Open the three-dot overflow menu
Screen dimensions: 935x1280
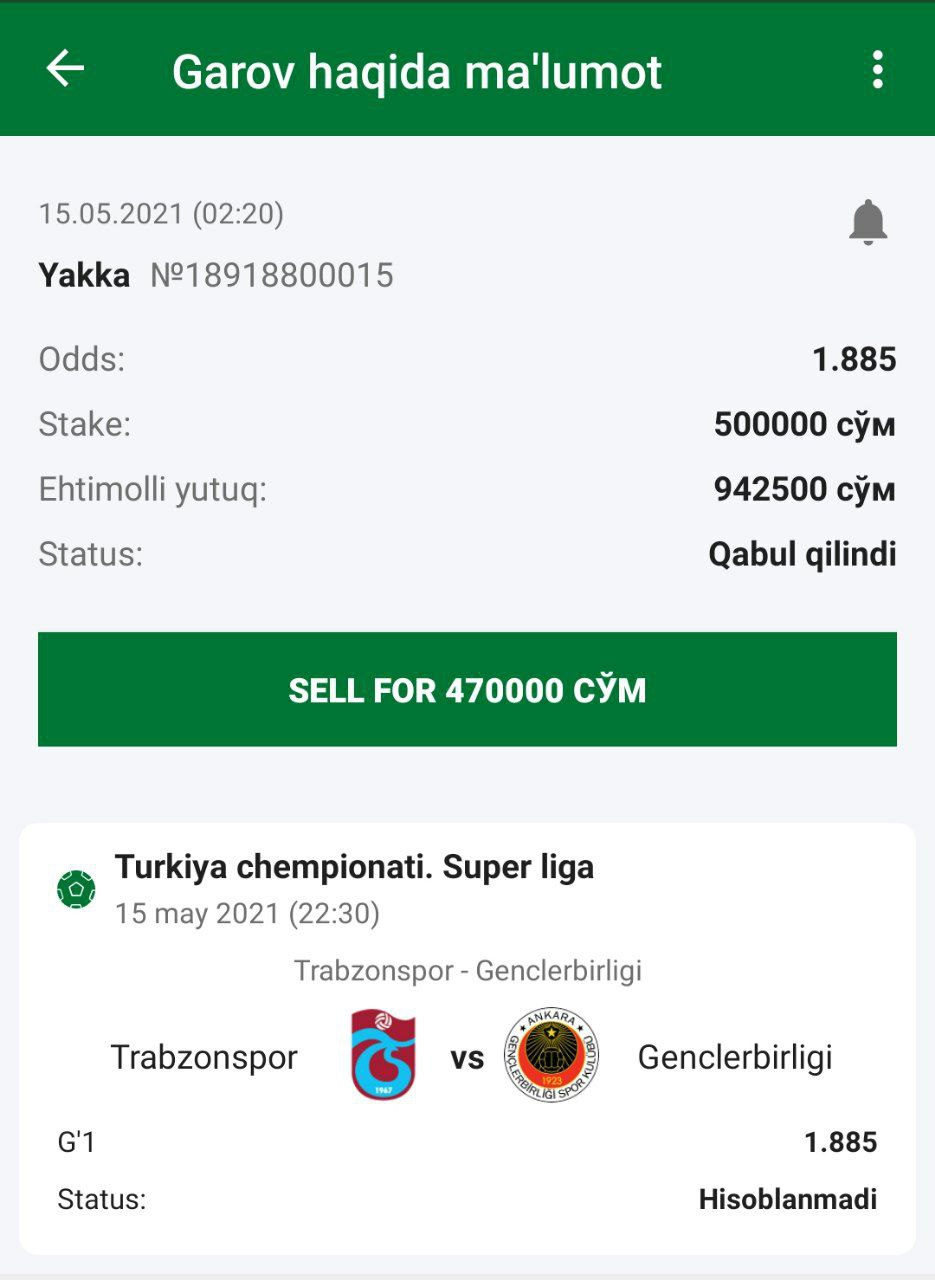877,70
